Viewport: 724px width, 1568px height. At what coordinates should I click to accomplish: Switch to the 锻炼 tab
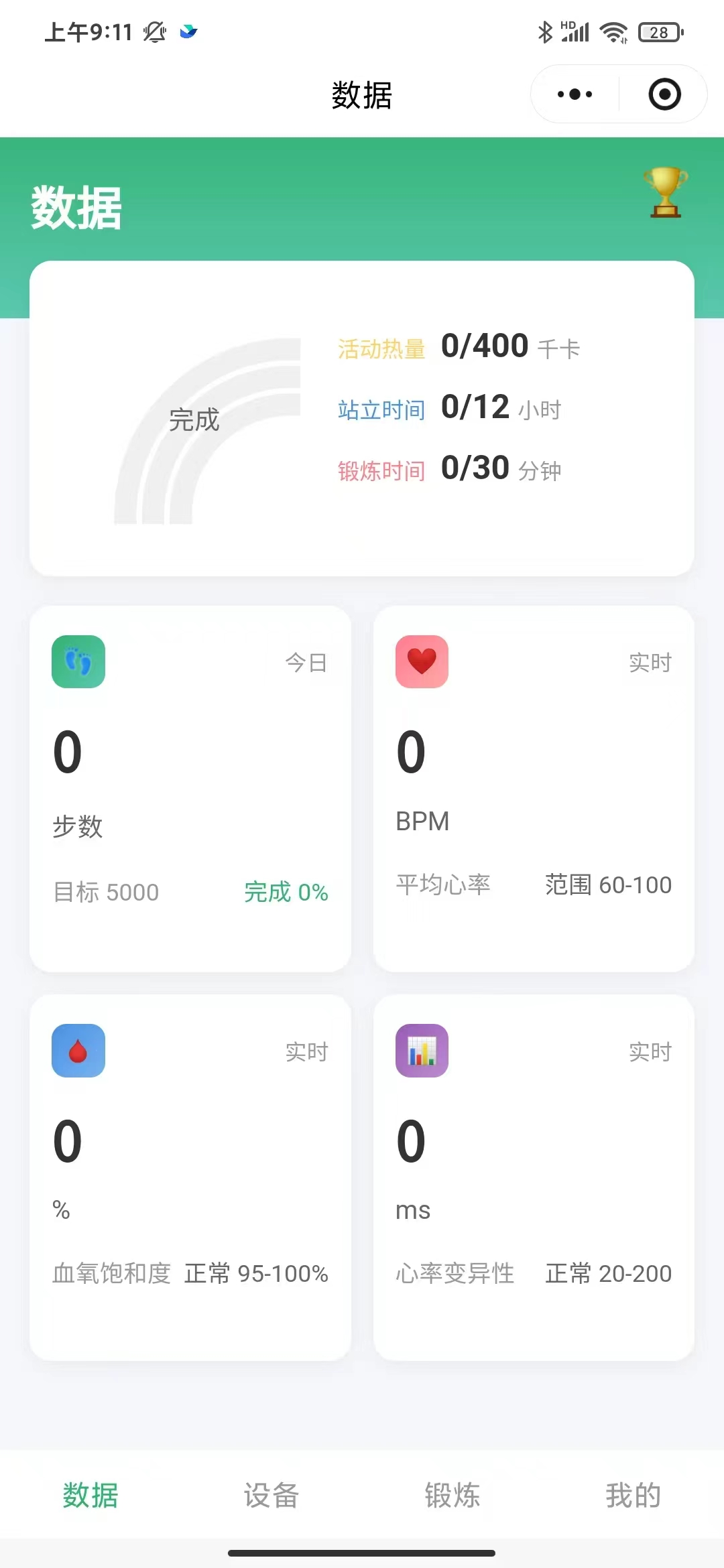click(x=452, y=1495)
